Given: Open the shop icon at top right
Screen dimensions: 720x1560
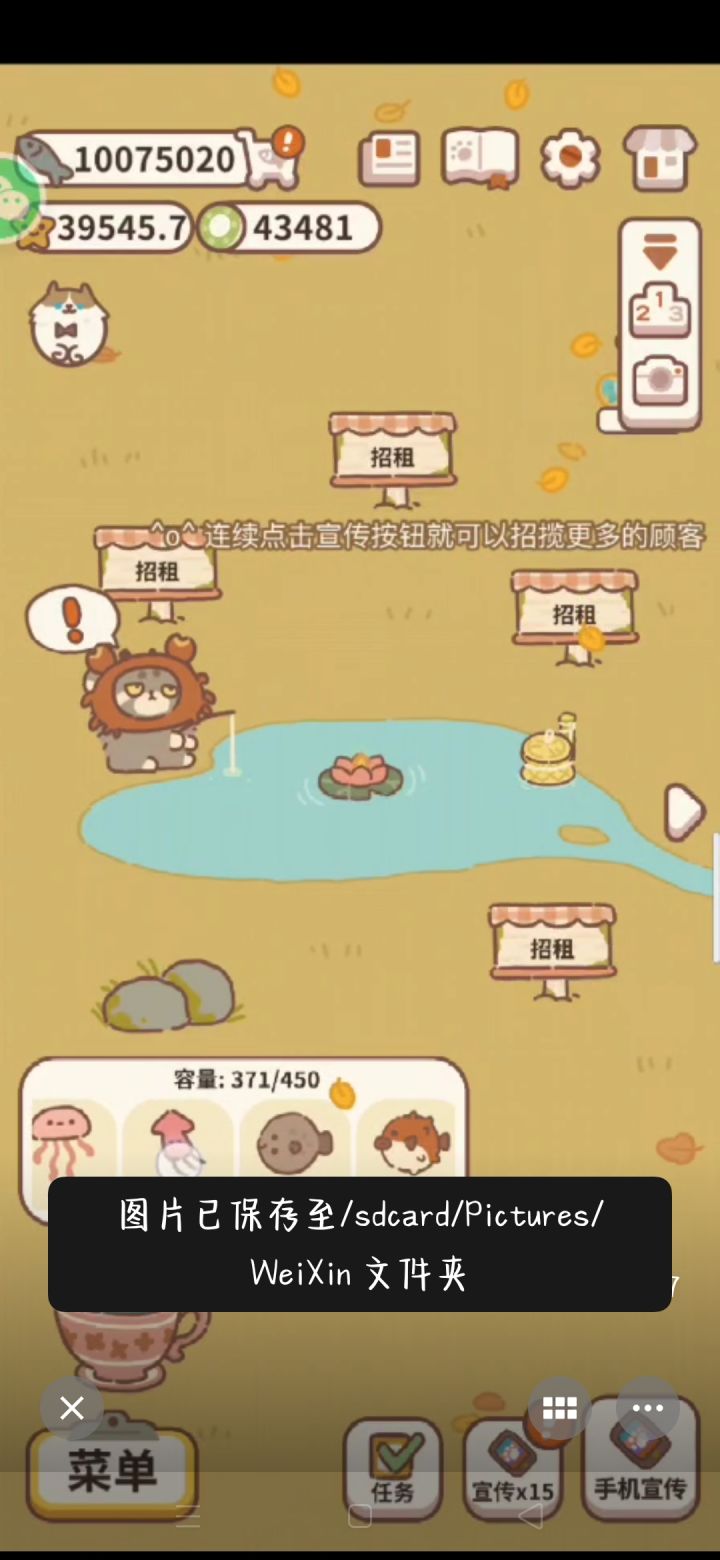Looking at the screenshot, I should point(658,158).
